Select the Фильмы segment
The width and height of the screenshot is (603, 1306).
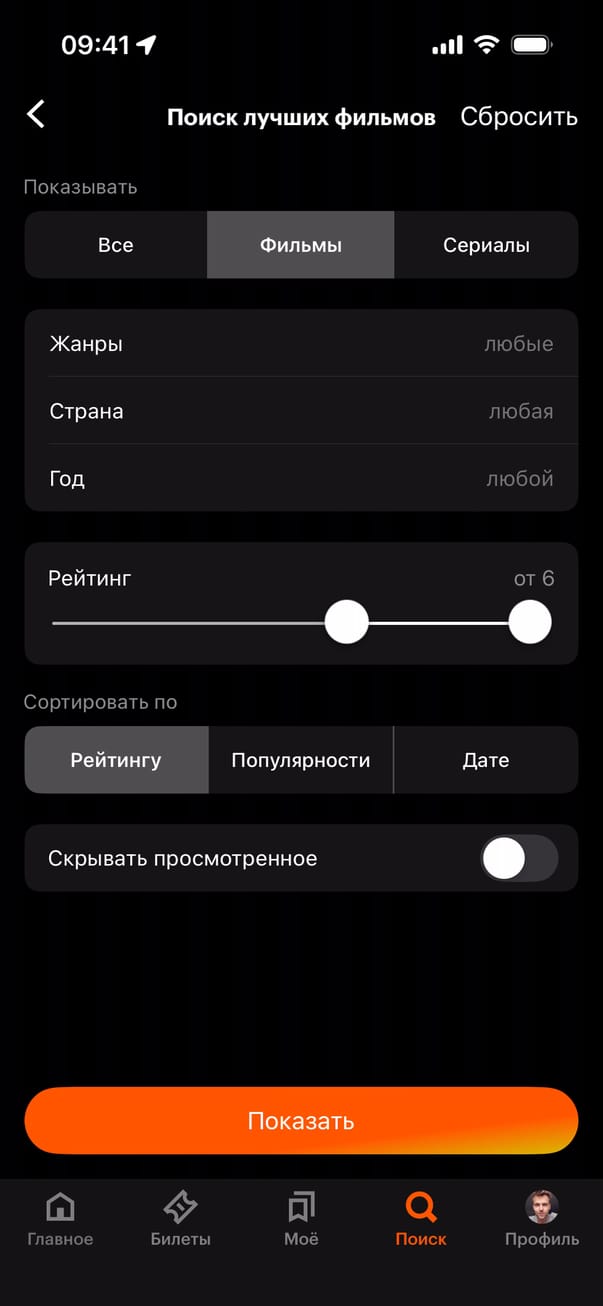pyautogui.click(x=300, y=245)
